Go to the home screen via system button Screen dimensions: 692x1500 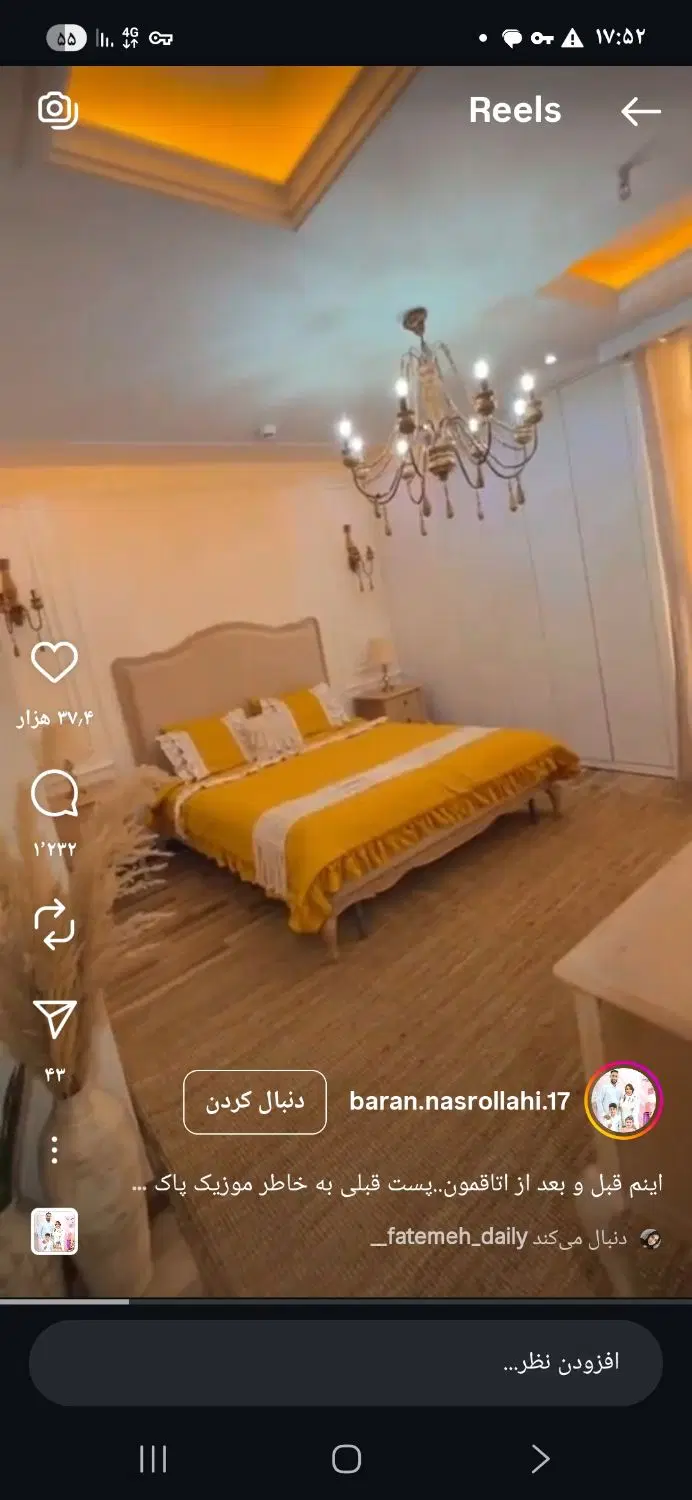(x=346, y=1459)
